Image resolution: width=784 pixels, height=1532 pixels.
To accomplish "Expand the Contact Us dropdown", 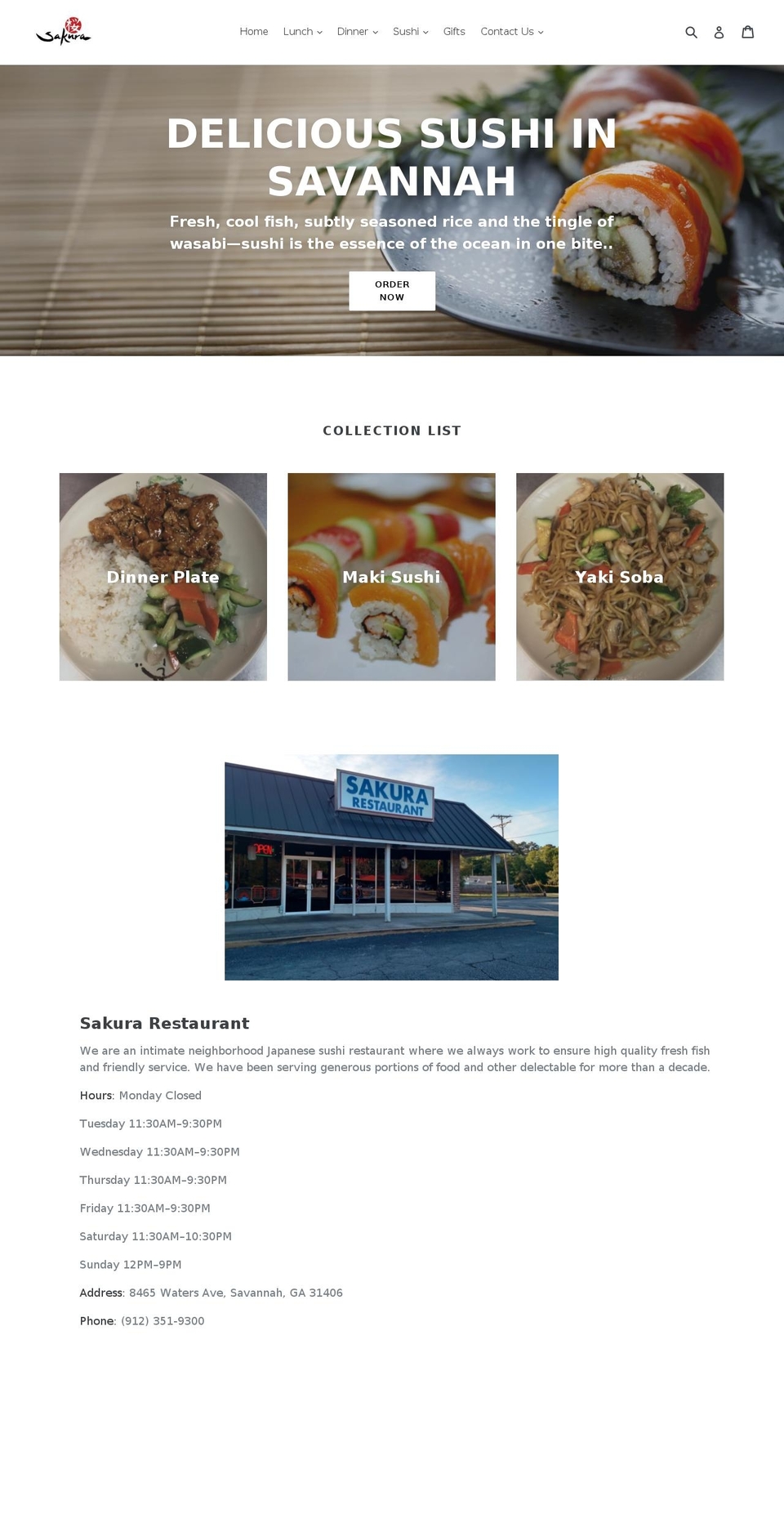I will pos(511,32).
